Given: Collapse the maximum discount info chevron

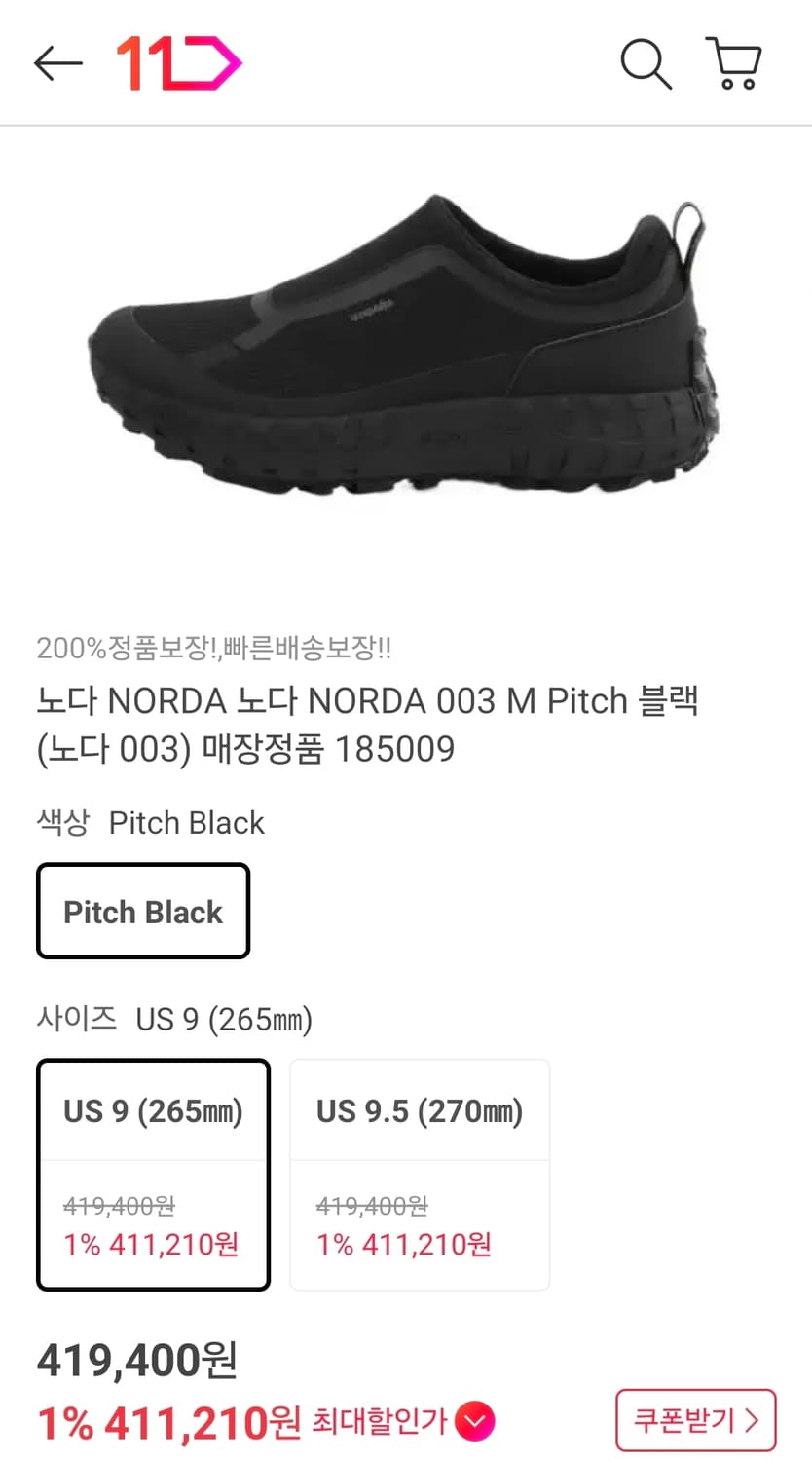Looking at the screenshot, I should pos(475,1421).
